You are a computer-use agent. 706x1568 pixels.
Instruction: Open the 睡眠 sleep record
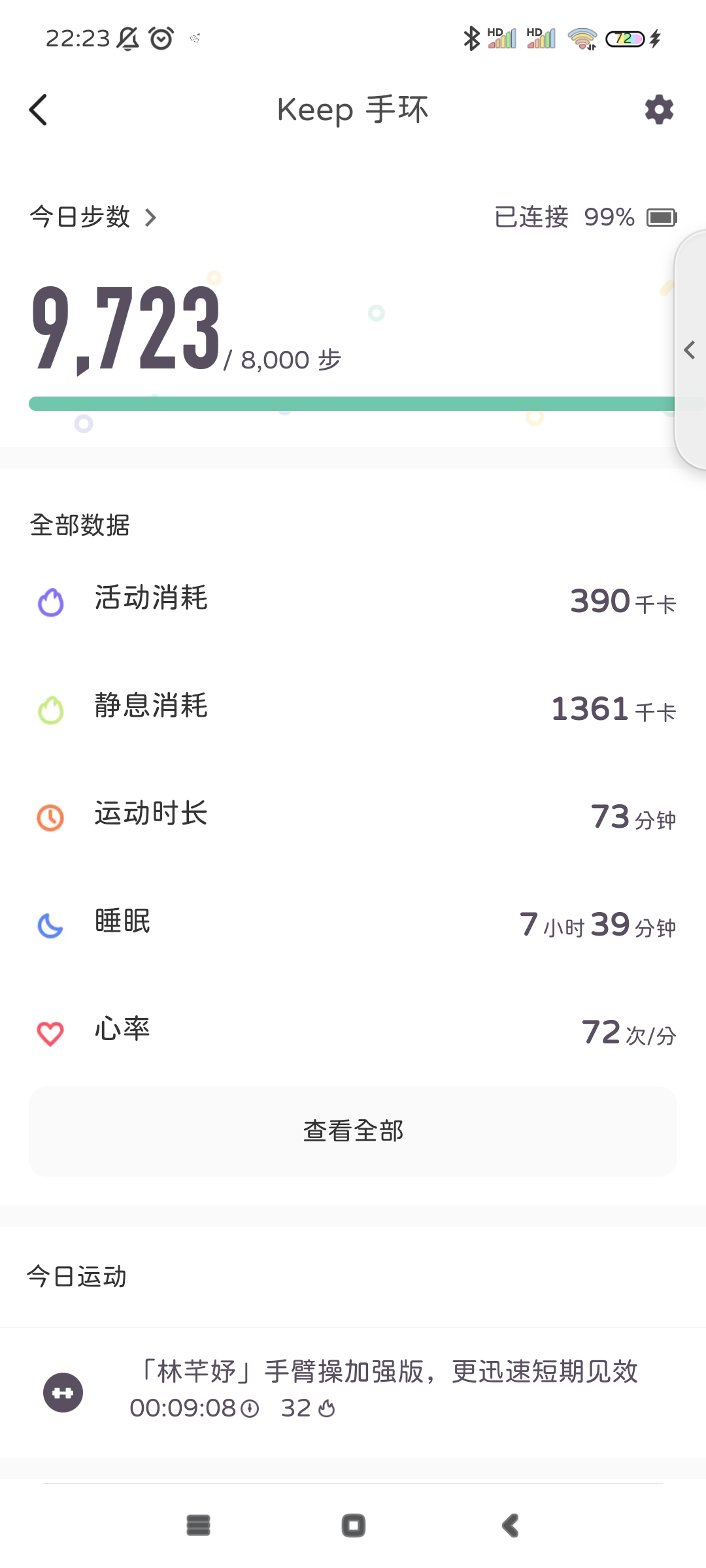353,924
